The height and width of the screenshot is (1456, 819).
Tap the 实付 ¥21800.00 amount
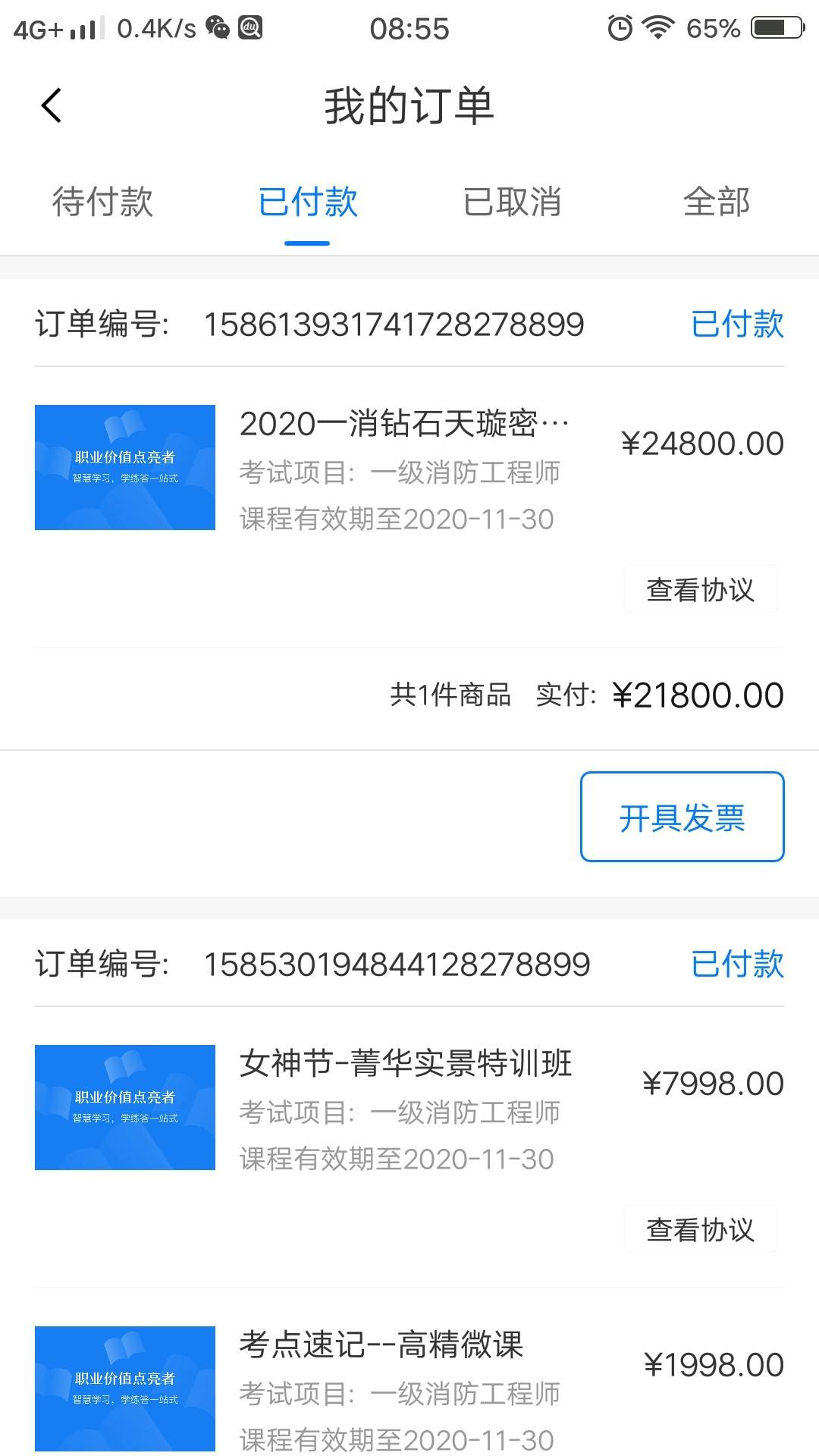698,694
